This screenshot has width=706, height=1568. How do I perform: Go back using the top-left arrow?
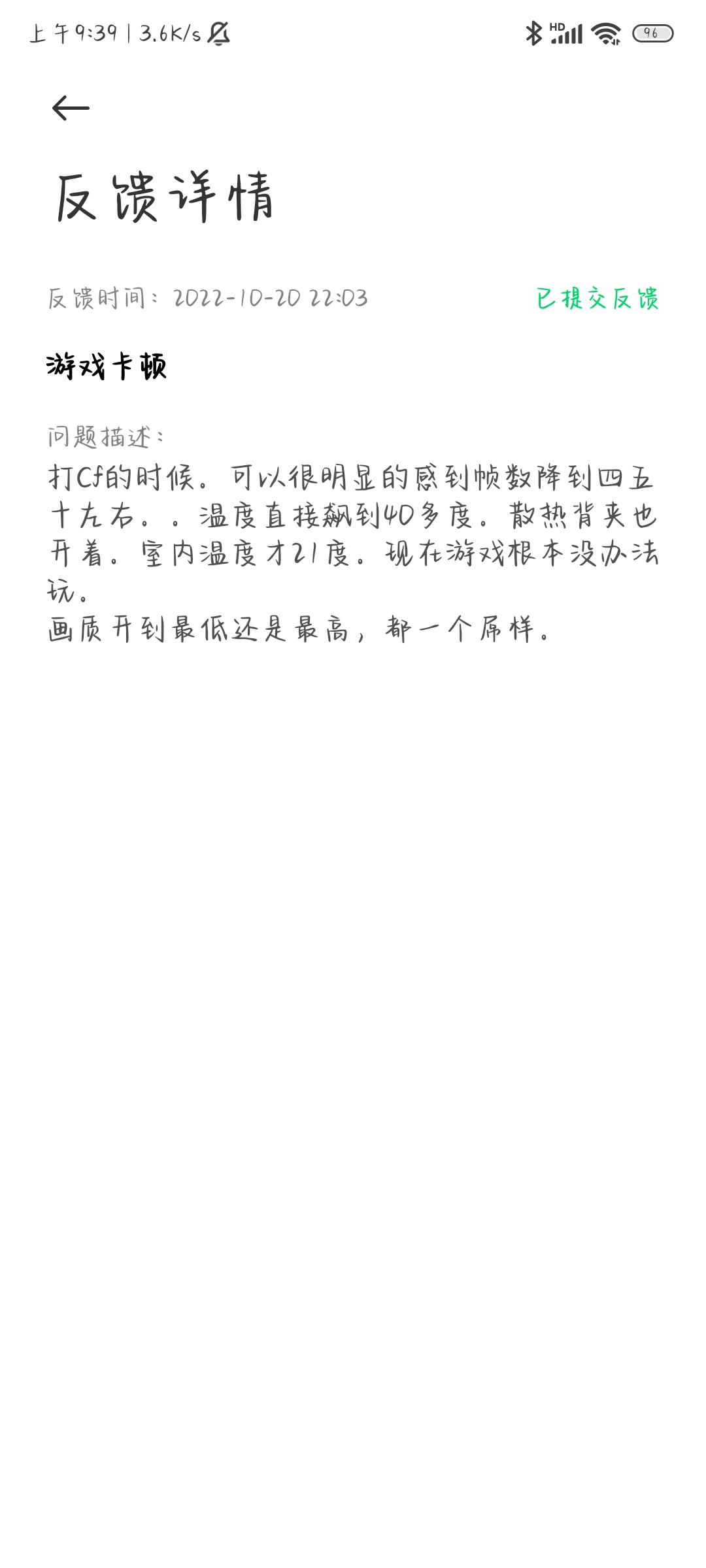(x=71, y=108)
